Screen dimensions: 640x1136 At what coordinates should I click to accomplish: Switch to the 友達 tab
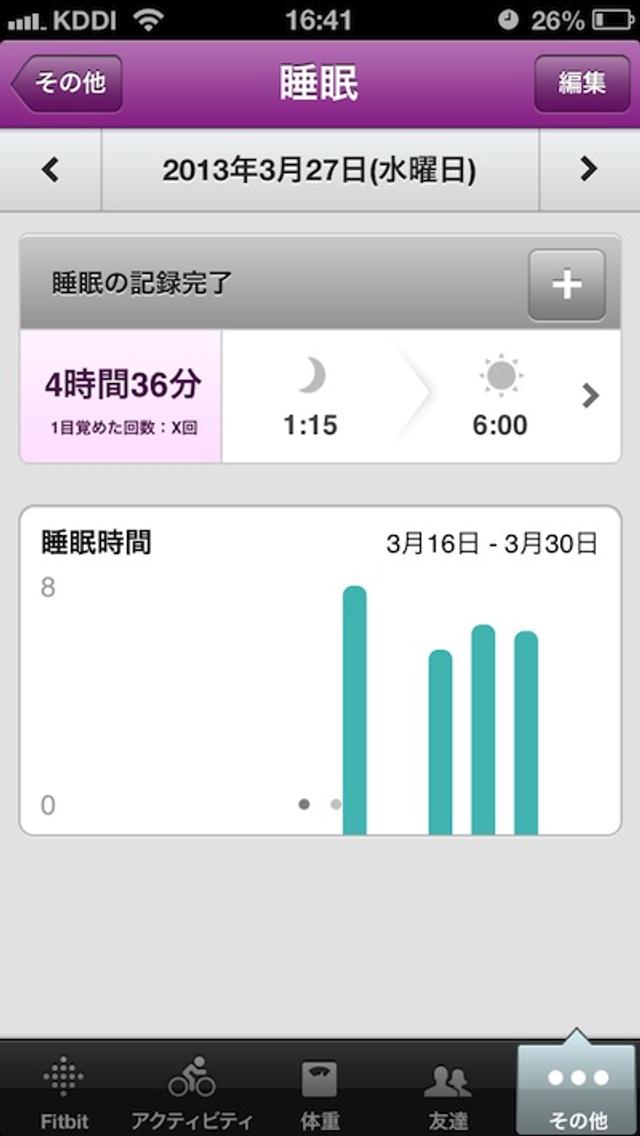(448, 1090)
